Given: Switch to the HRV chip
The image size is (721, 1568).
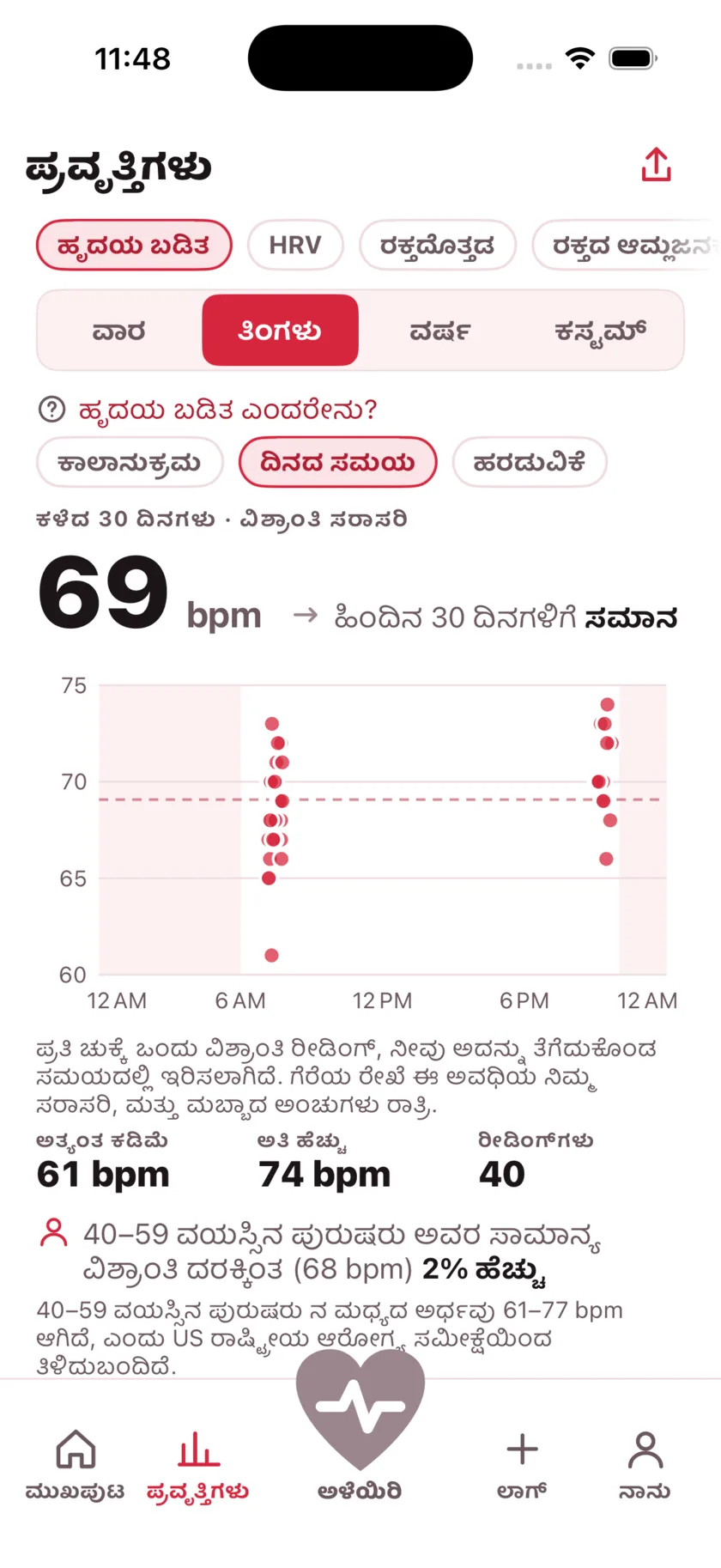Looking at the screenshot, I should 295,246.
